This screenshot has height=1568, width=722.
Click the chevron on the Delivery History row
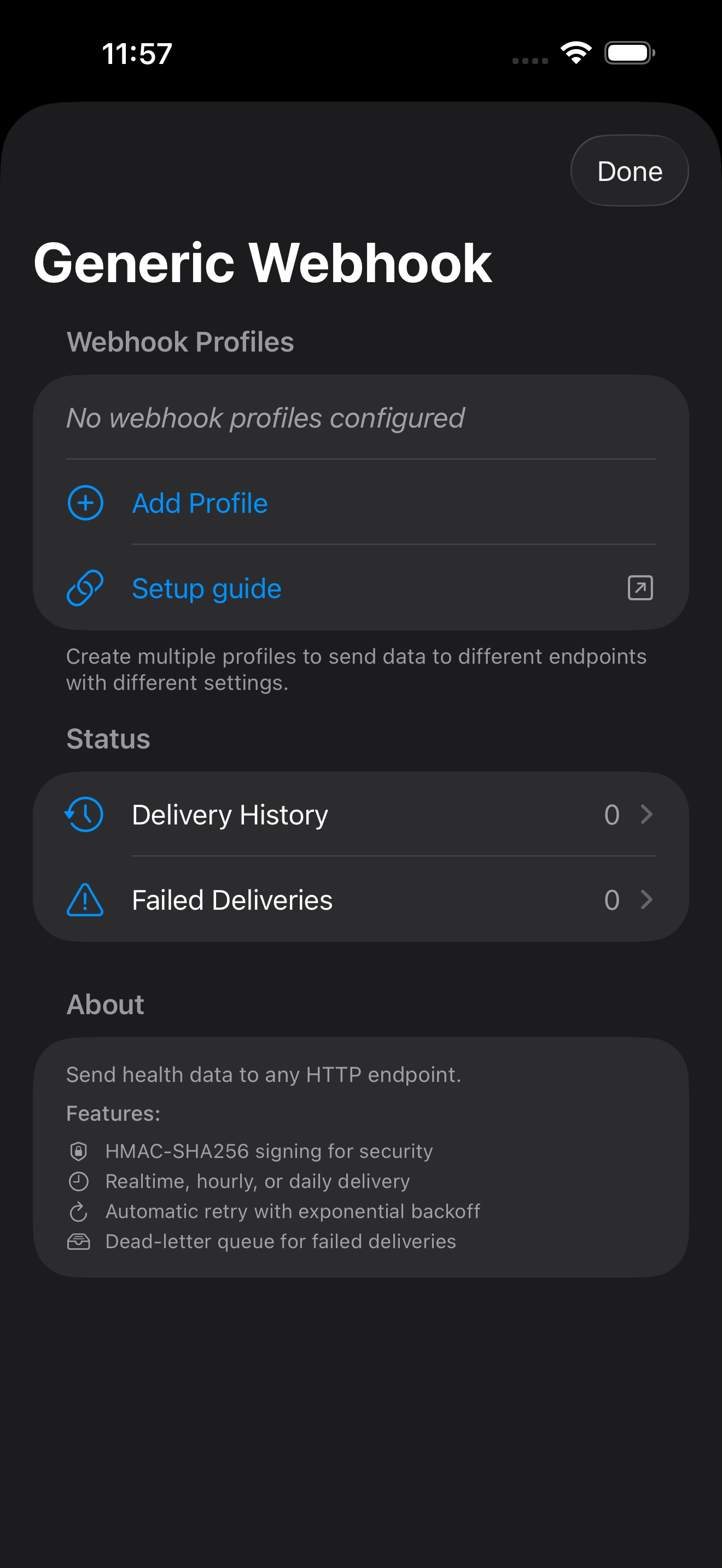pos(647,814)
